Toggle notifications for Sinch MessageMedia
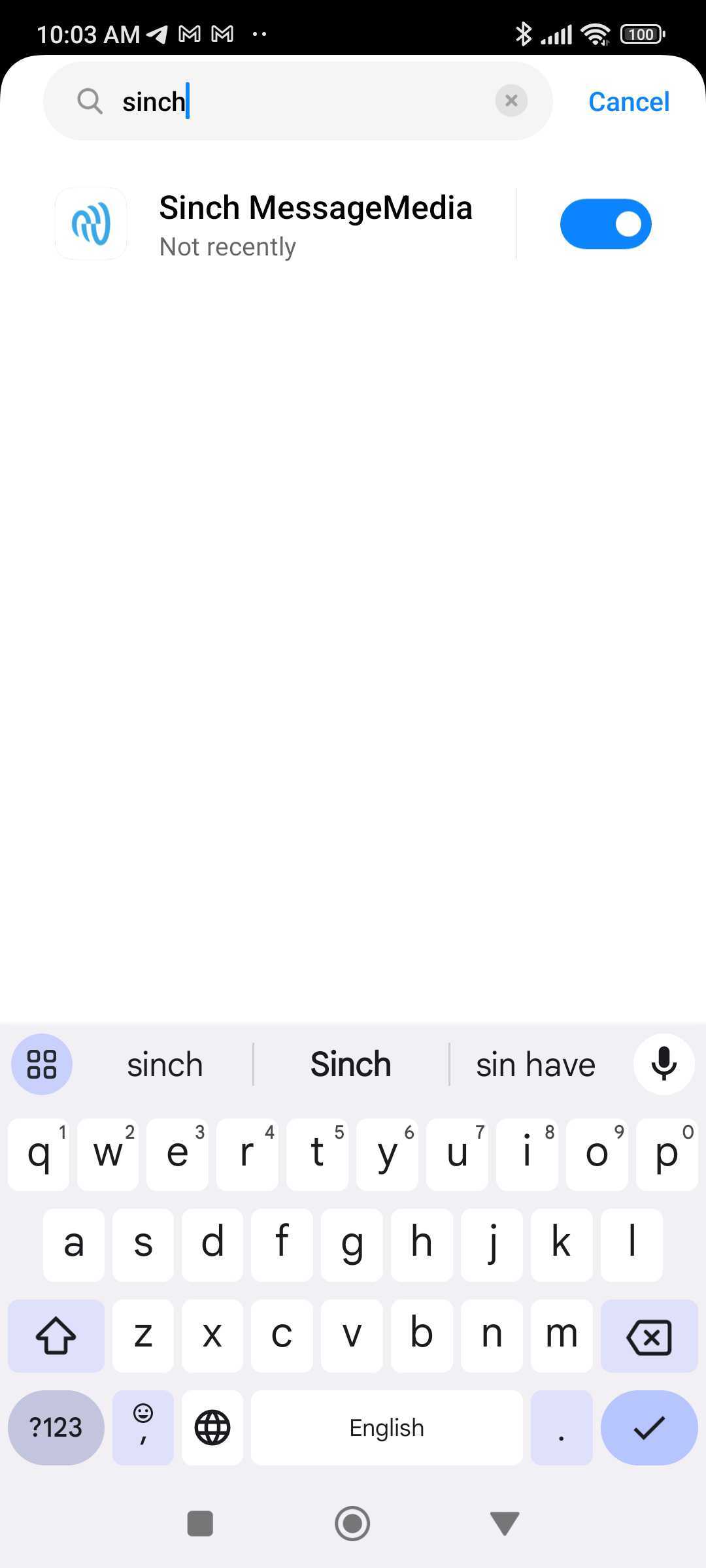 click(605, 223)
